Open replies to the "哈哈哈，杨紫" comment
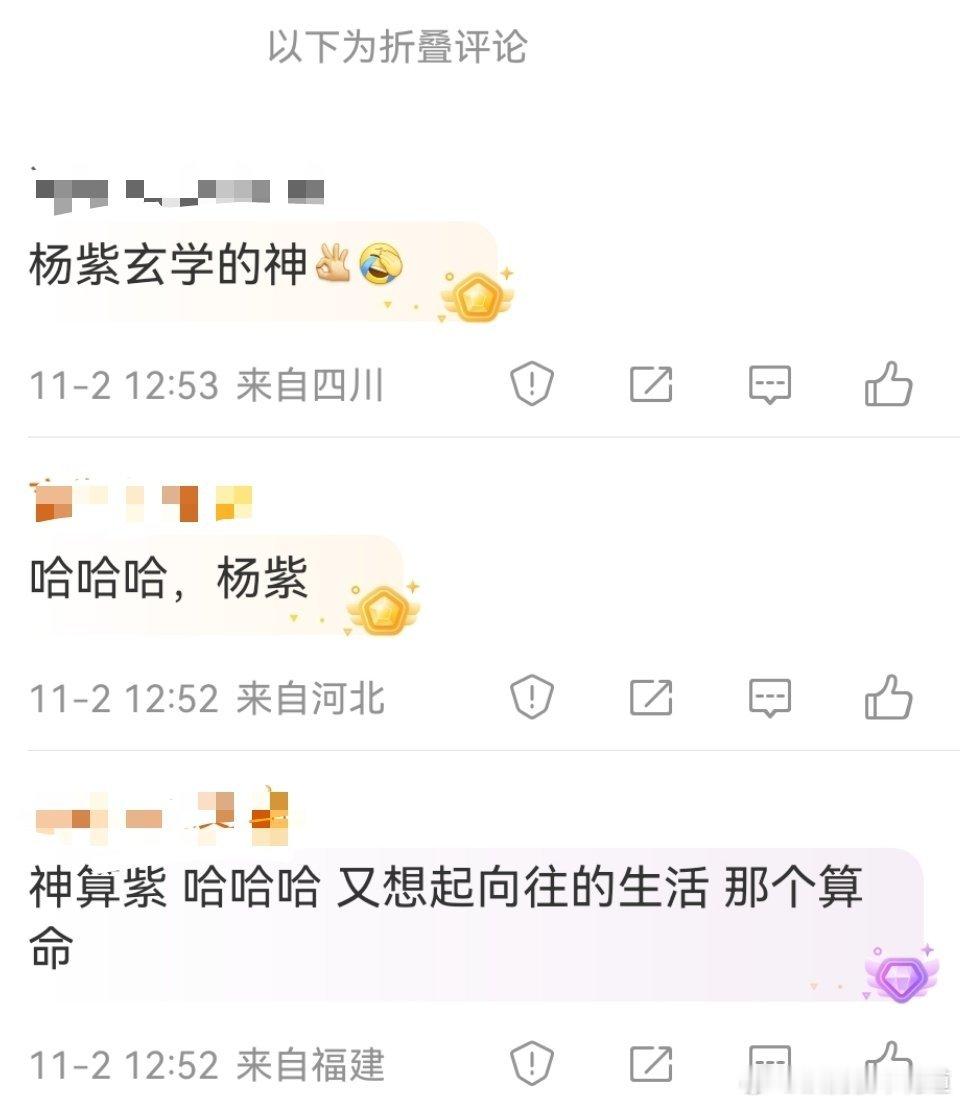The width and height of the screenshot is (960, 1104). (768, 698)
